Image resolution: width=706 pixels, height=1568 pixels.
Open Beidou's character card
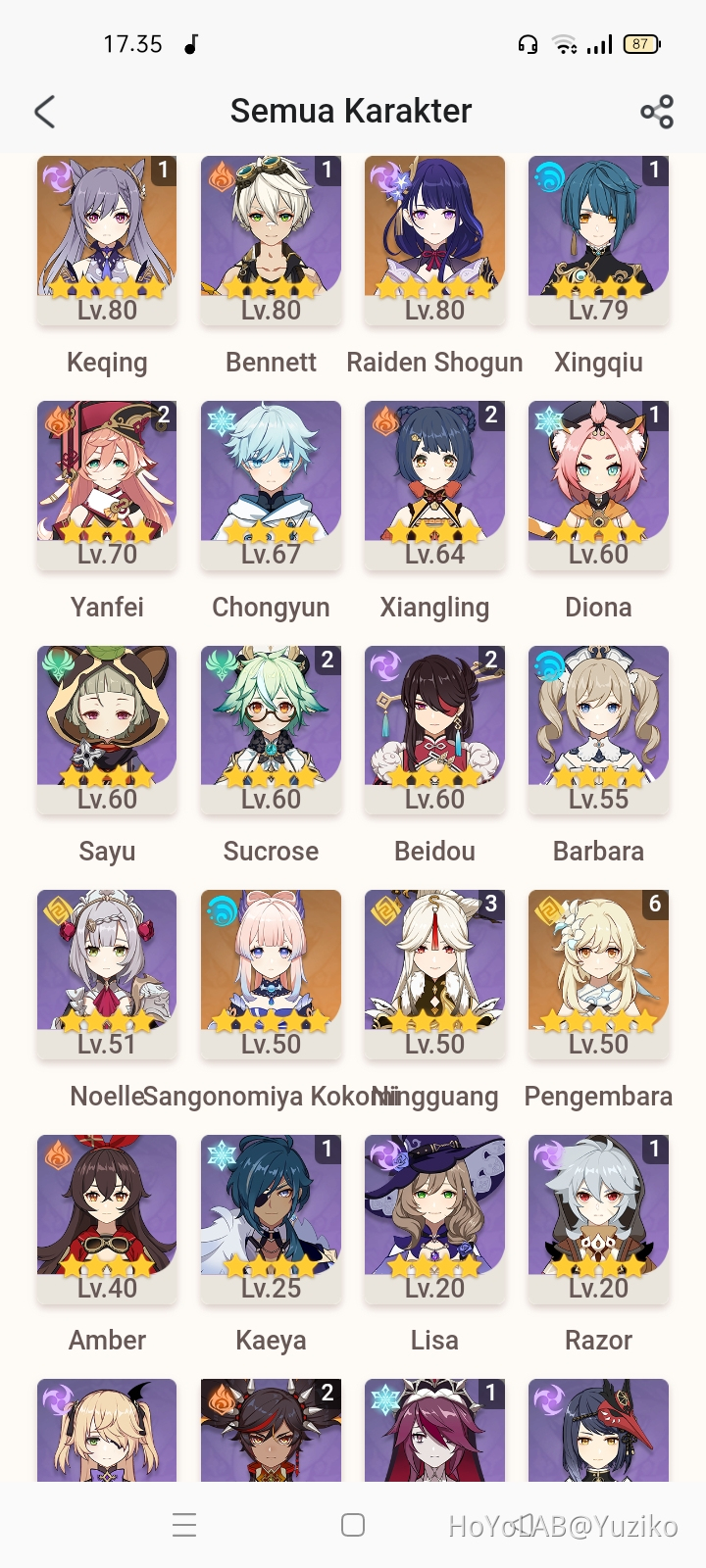[x=434, y=729]
